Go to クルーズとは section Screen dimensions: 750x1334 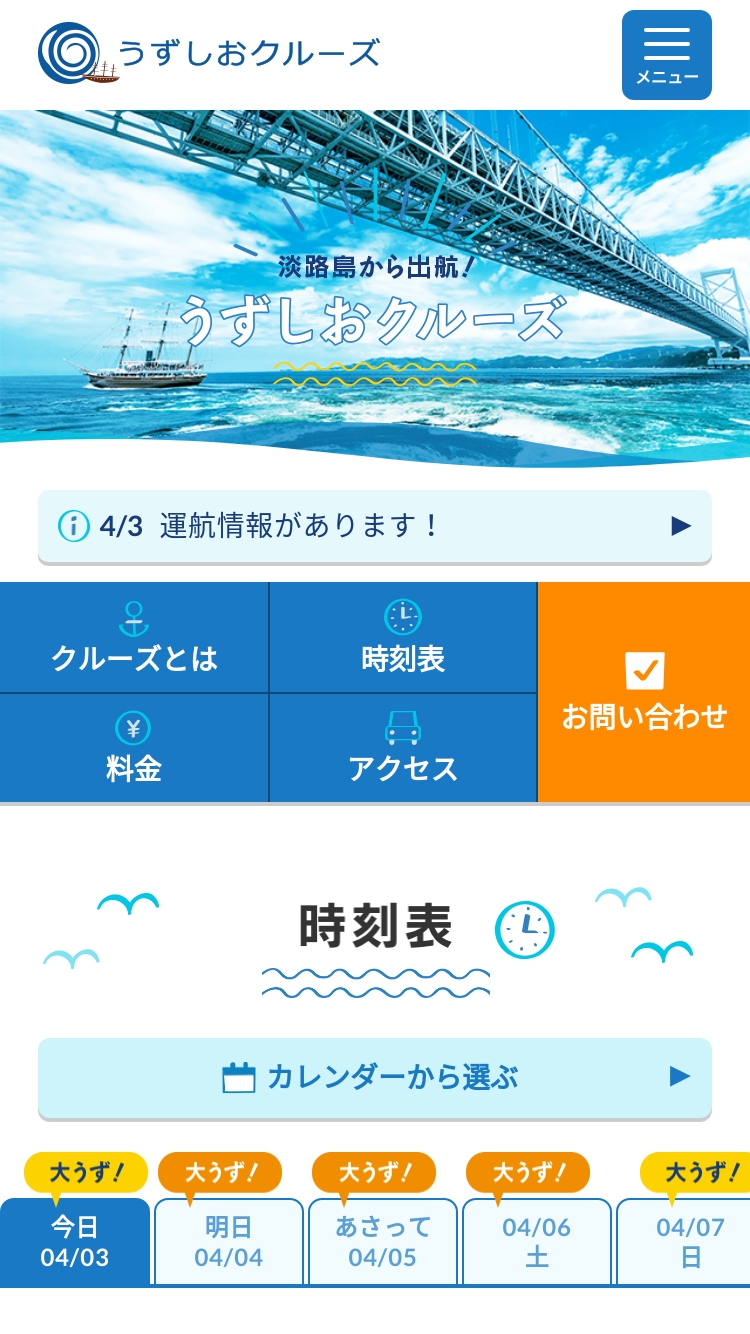134,638
